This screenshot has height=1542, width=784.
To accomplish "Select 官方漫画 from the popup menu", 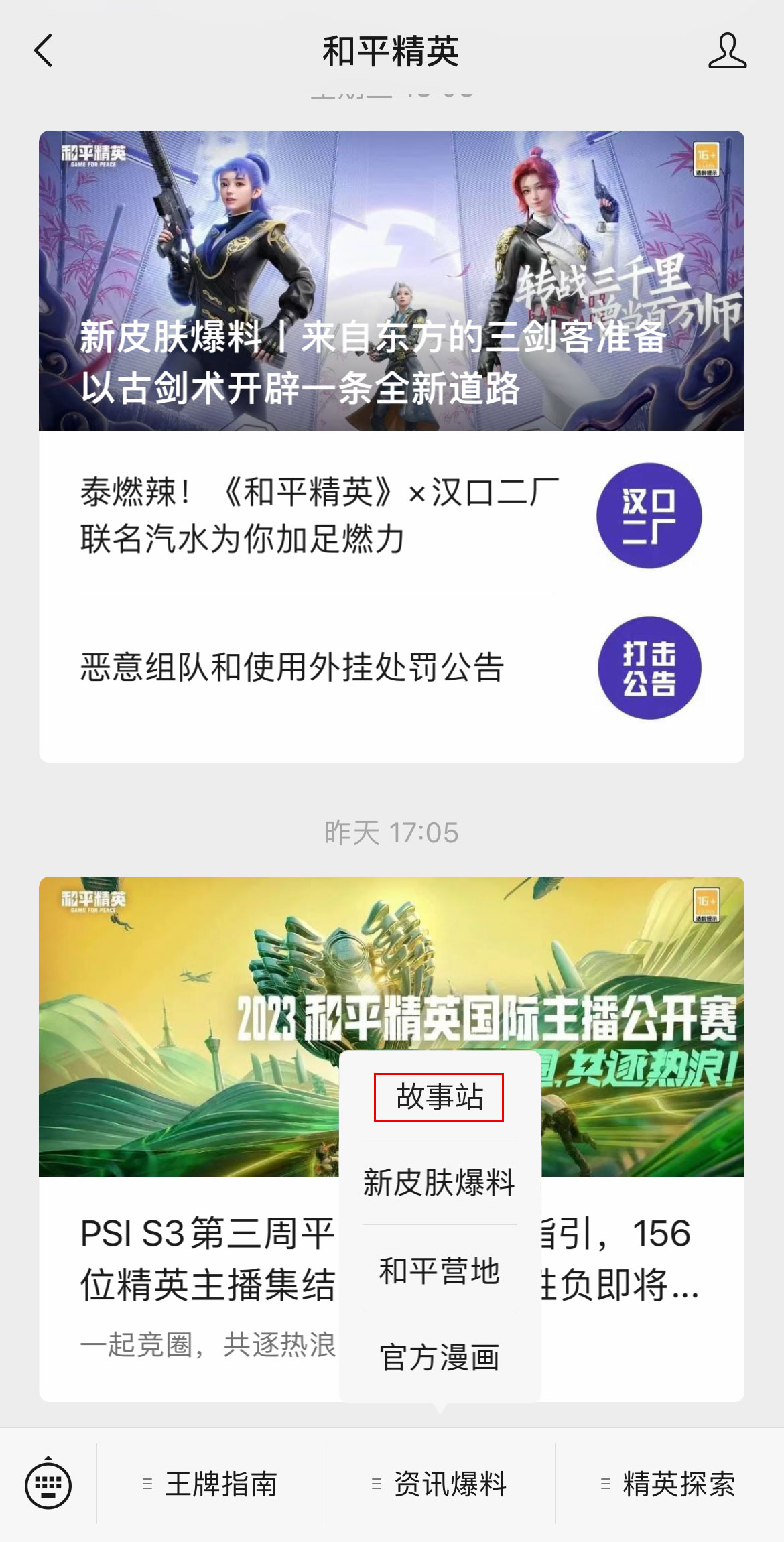I will 439,1357.
